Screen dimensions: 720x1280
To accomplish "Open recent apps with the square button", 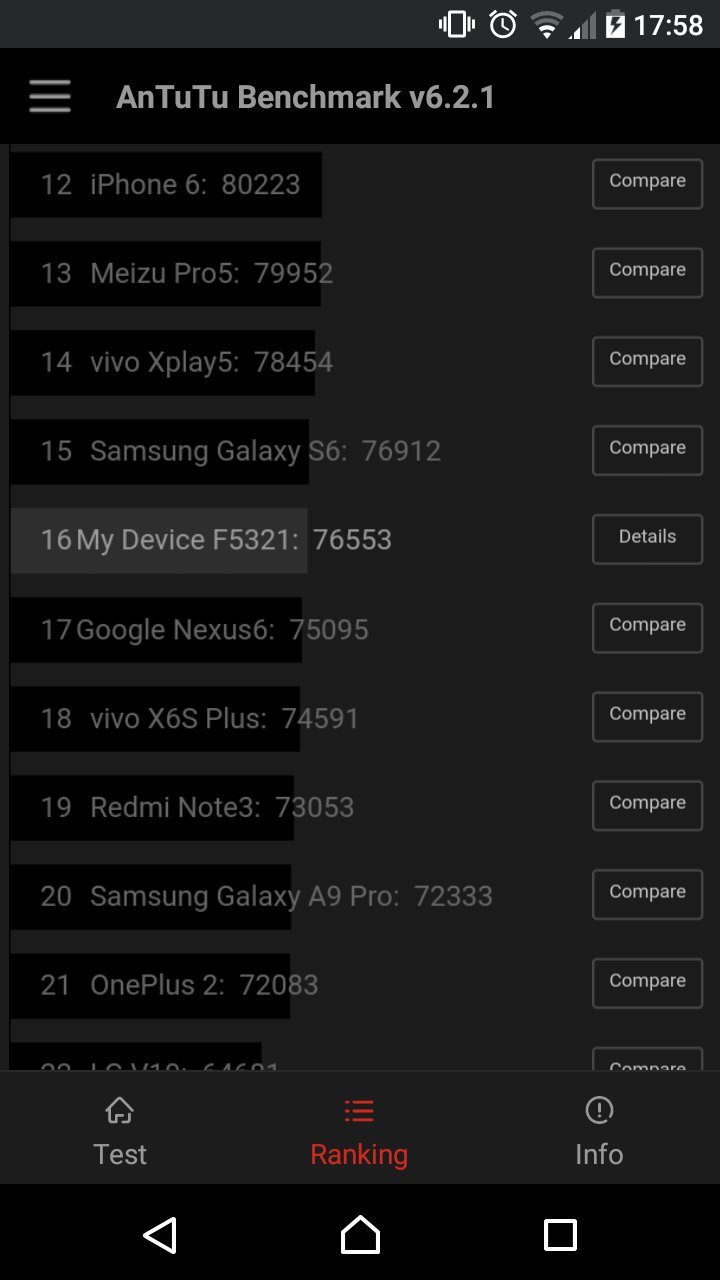I will pyautogui.click(x=560, y=1236).
